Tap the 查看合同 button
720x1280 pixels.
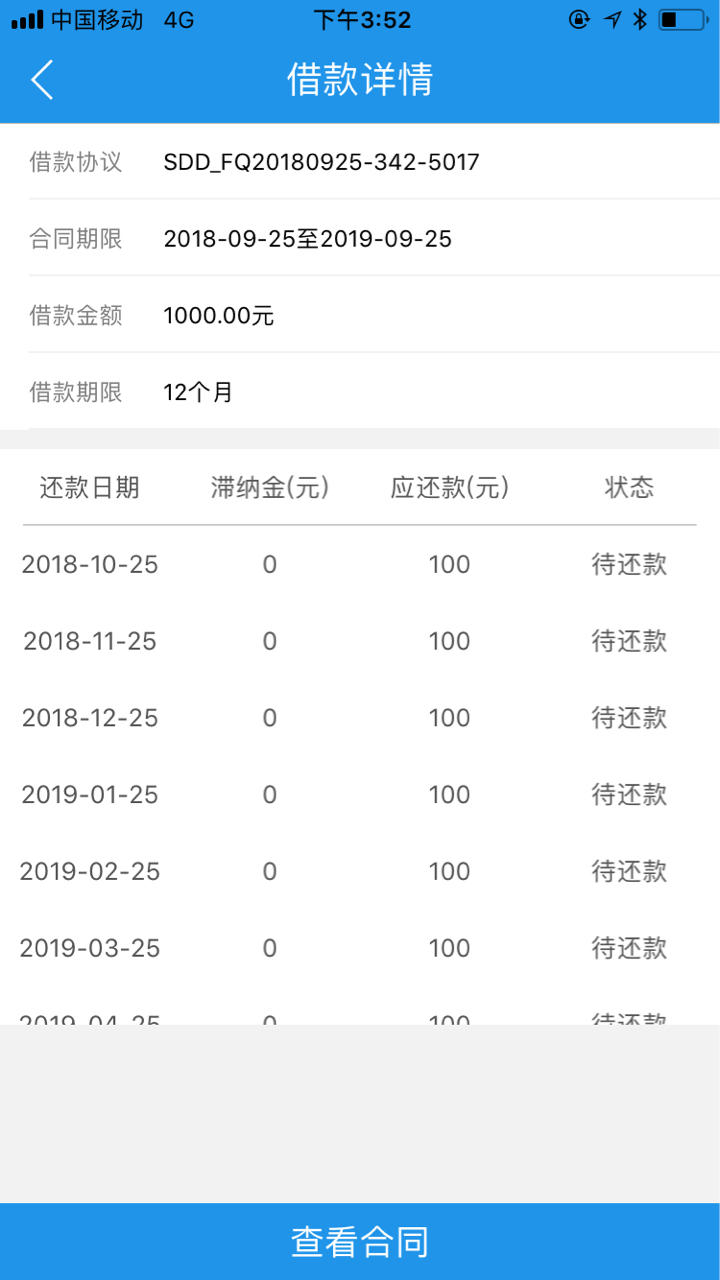[360, 1241]
